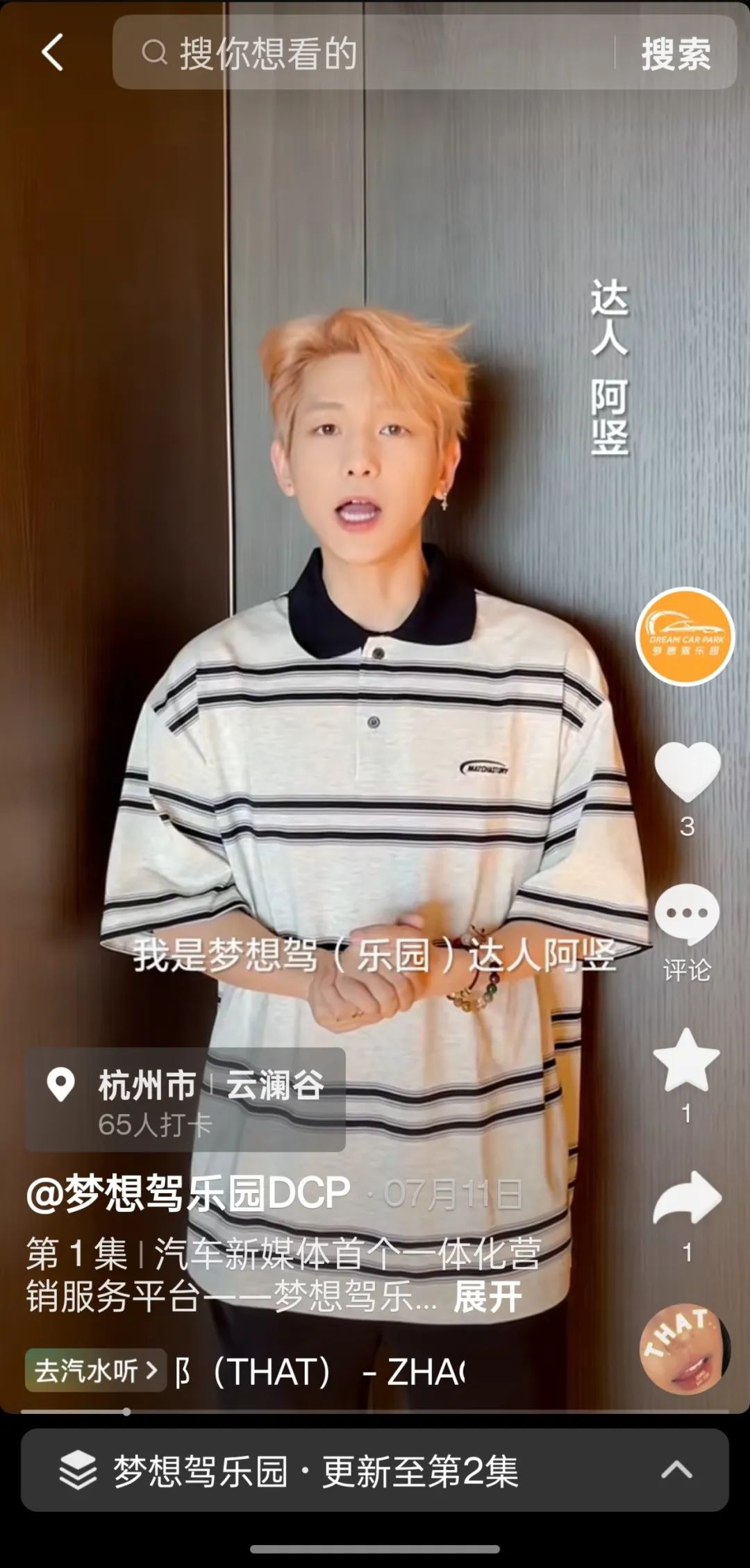Open the 杭州市 云澜谷 location tag
This screenshot has height=1568, width=750.
[185, 1099]
